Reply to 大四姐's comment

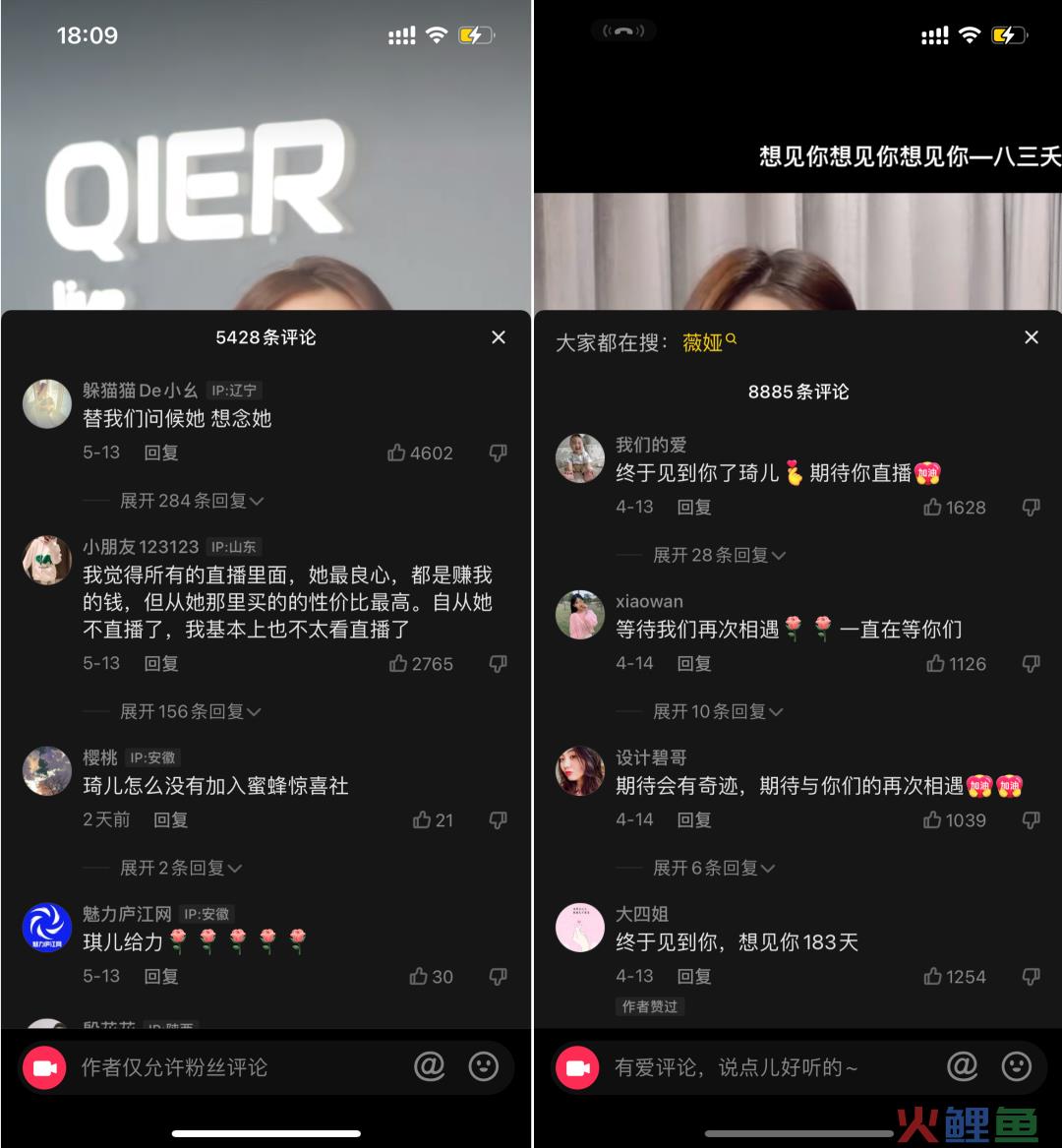pyautogui.click(x=694, y=976)
